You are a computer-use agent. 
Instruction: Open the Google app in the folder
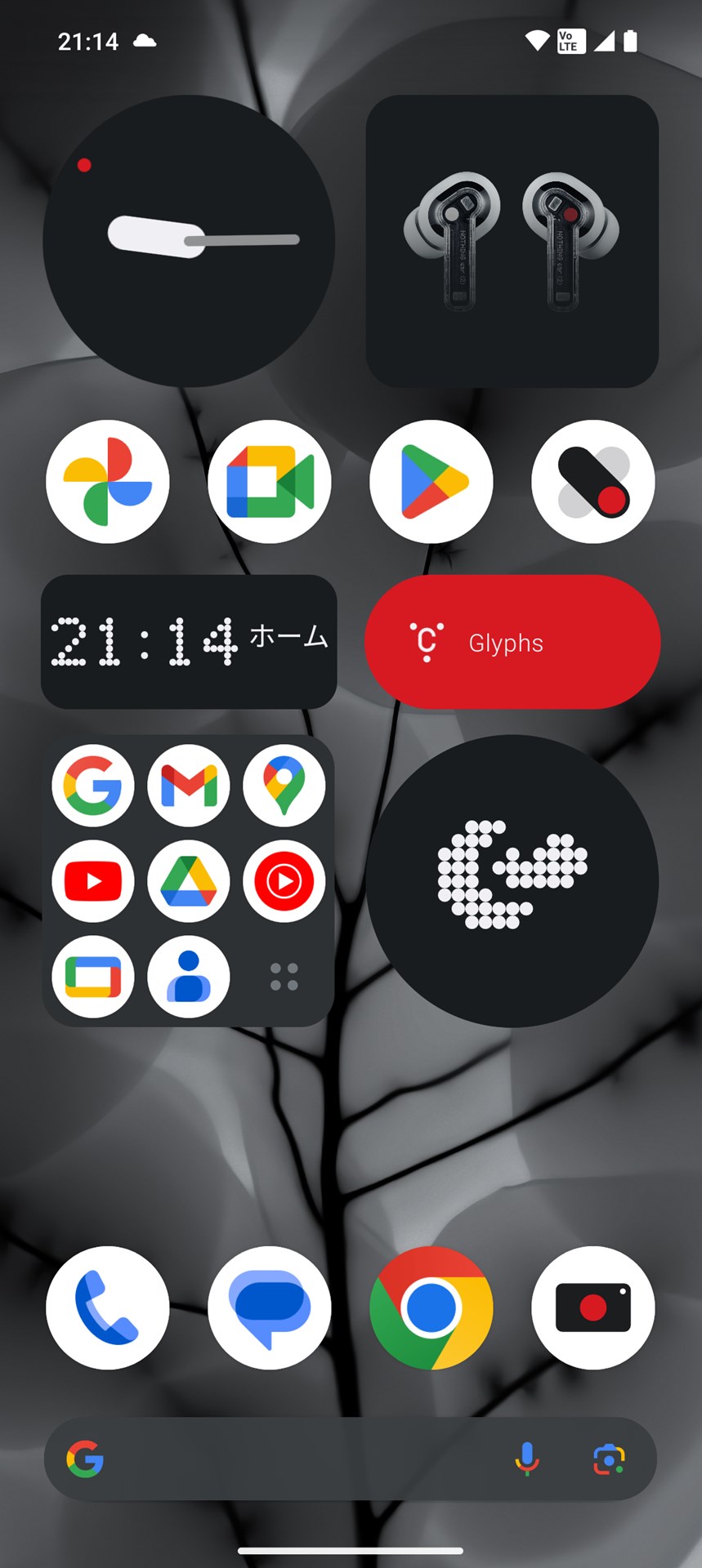[x=93, y=786]
